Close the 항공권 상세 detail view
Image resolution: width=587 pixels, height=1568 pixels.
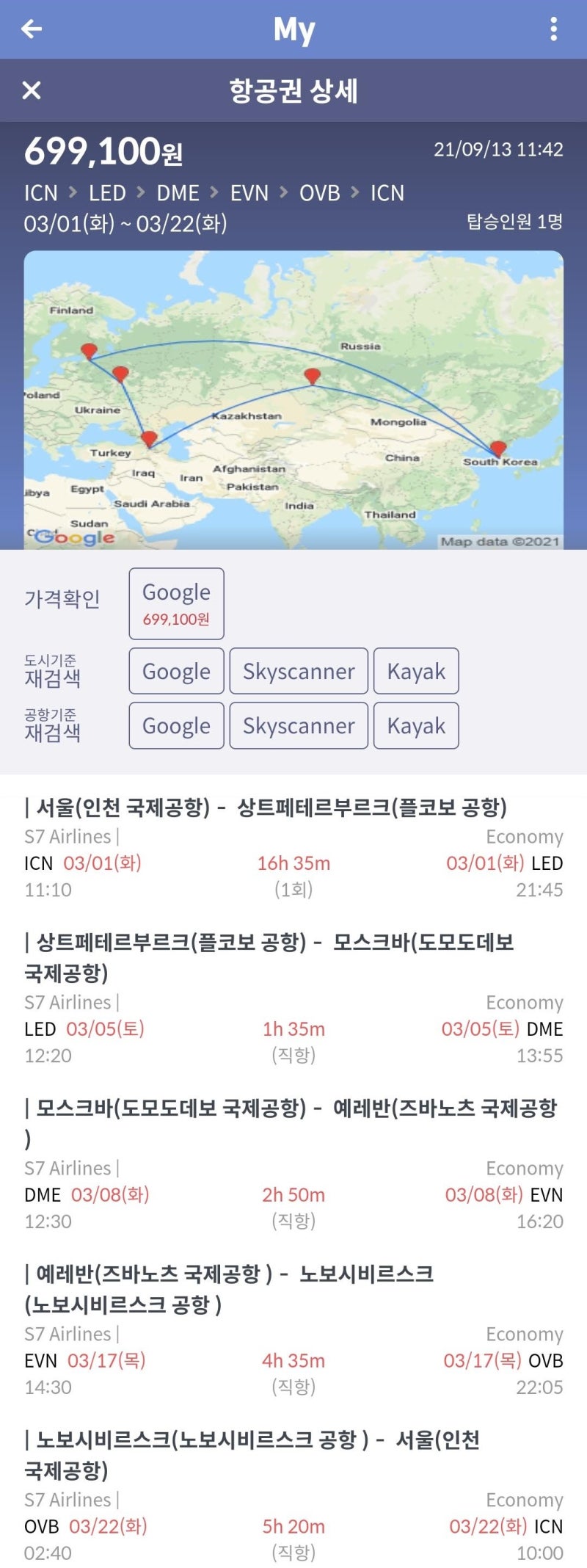(31, 91)
